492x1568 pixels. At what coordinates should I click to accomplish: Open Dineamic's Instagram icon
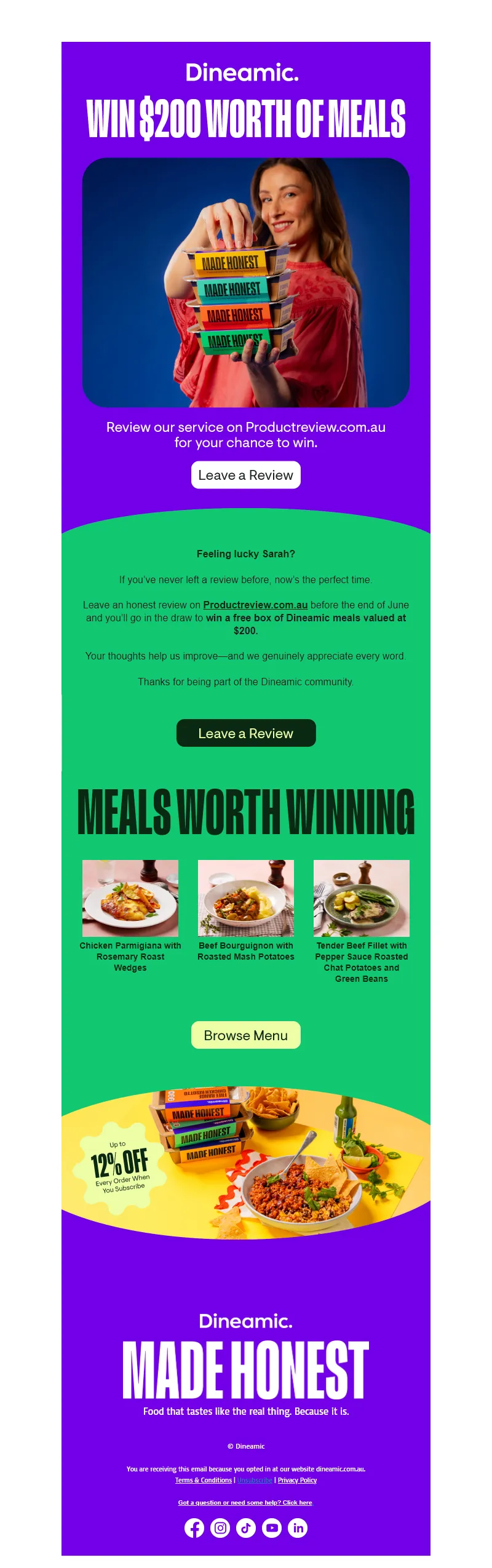pyautogui.click(x=220, y=1528)
